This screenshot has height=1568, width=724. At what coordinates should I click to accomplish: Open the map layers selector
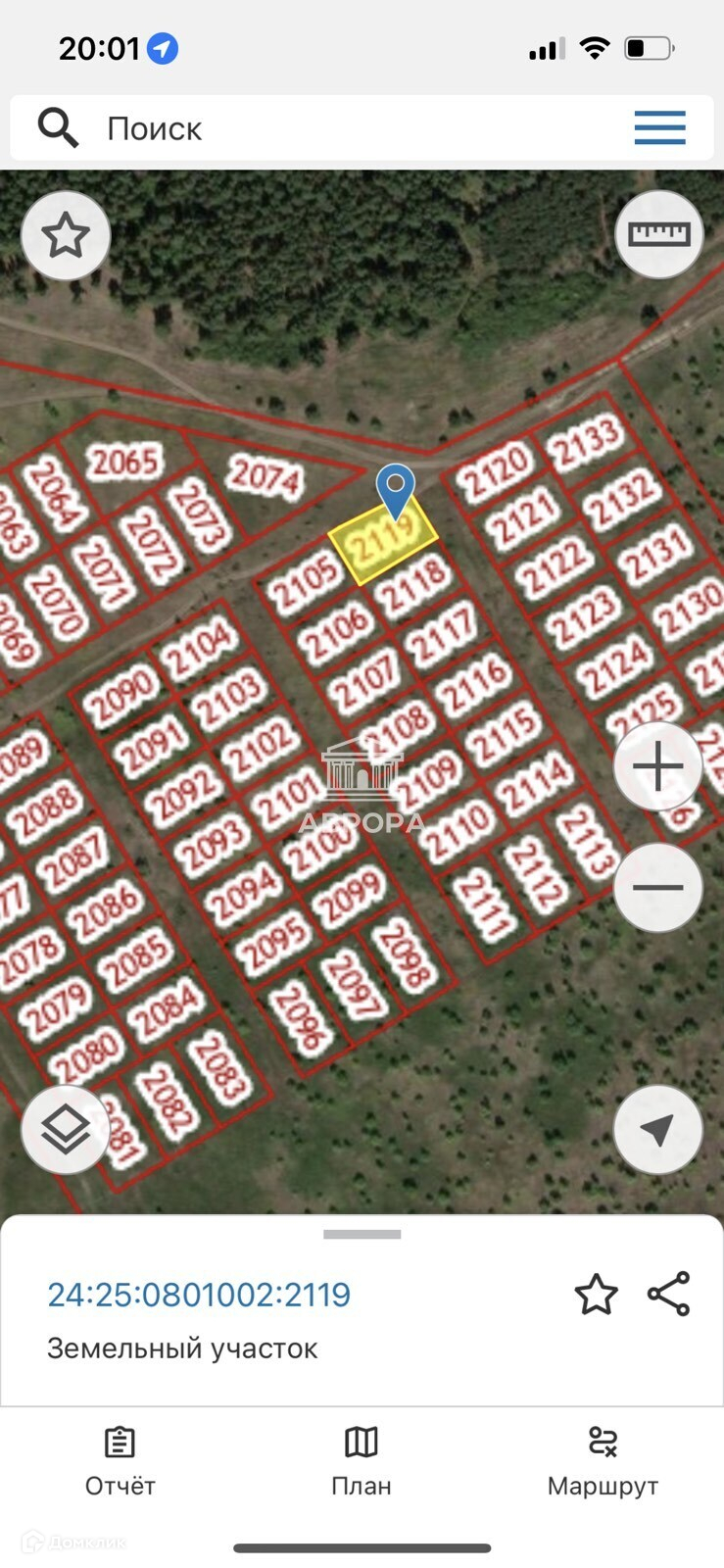pyautogui.click(x=66, y=1130)
